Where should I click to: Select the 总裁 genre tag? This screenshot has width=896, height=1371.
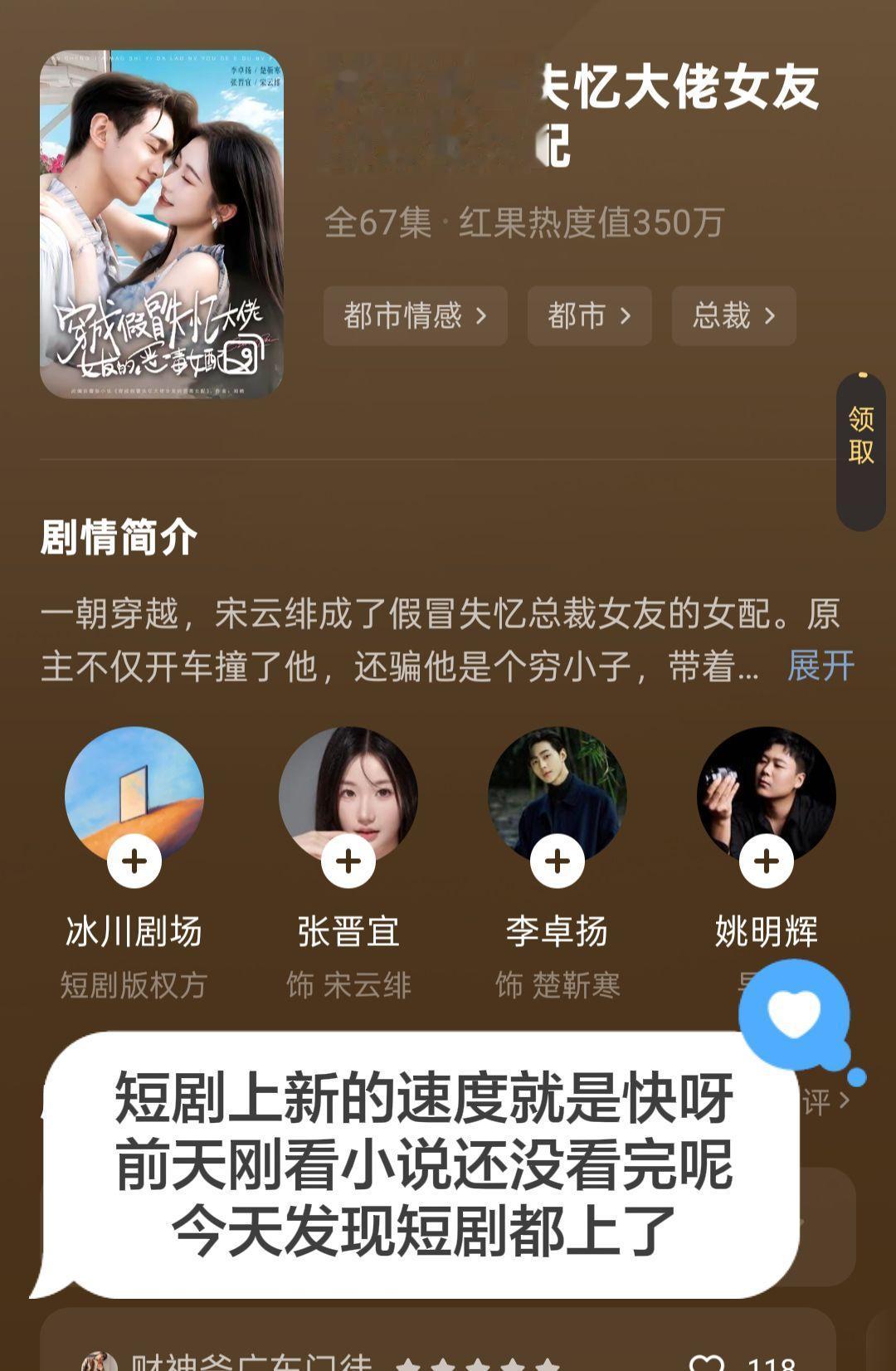pyautogui.click(x=733, y=316)
